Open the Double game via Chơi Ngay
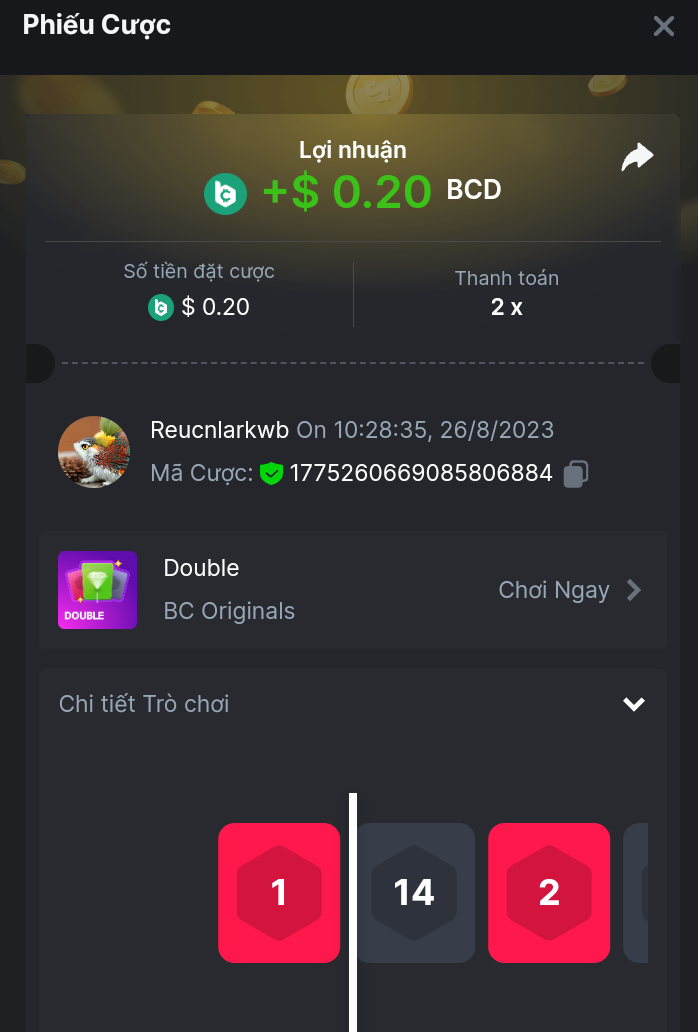 569,590
